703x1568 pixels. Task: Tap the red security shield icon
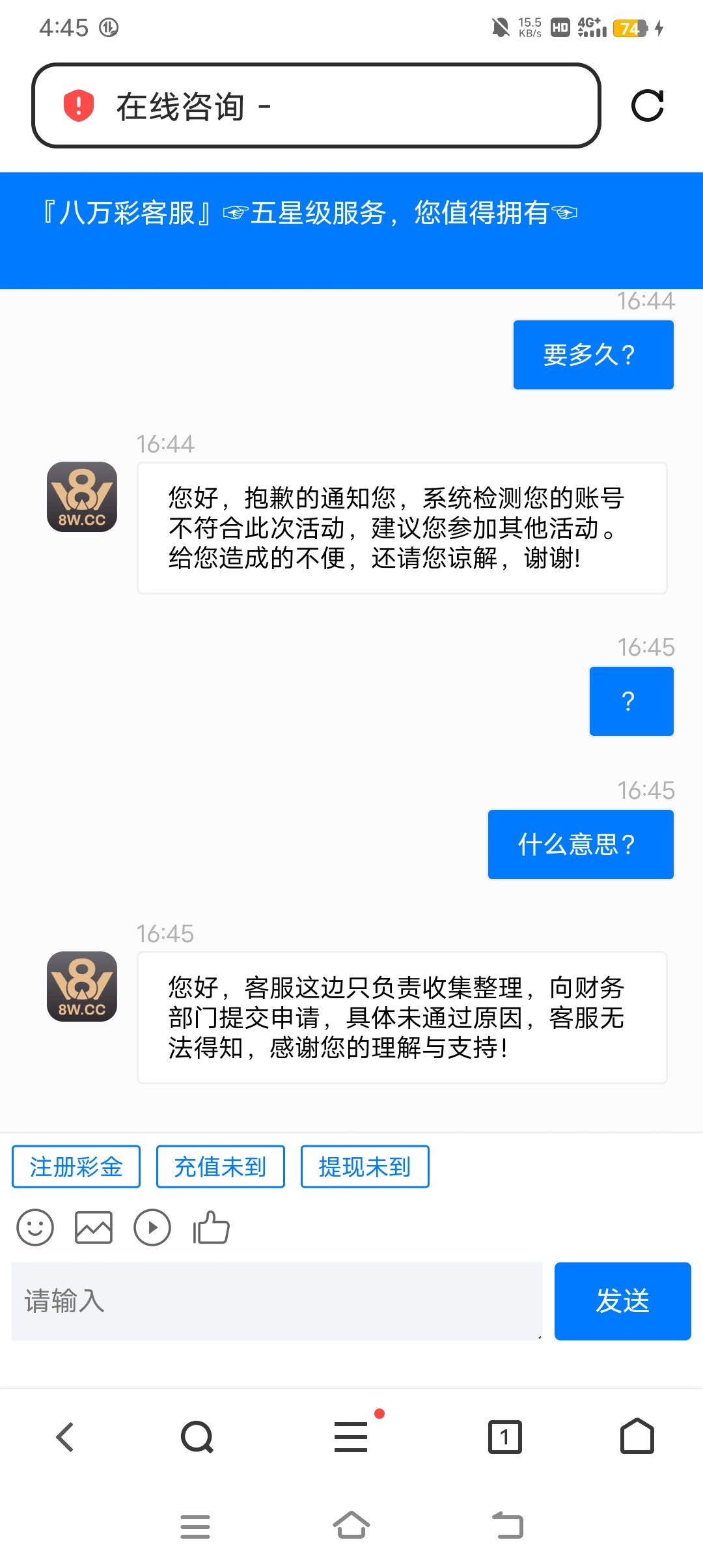pyautogui.click(x=79, y=105)
